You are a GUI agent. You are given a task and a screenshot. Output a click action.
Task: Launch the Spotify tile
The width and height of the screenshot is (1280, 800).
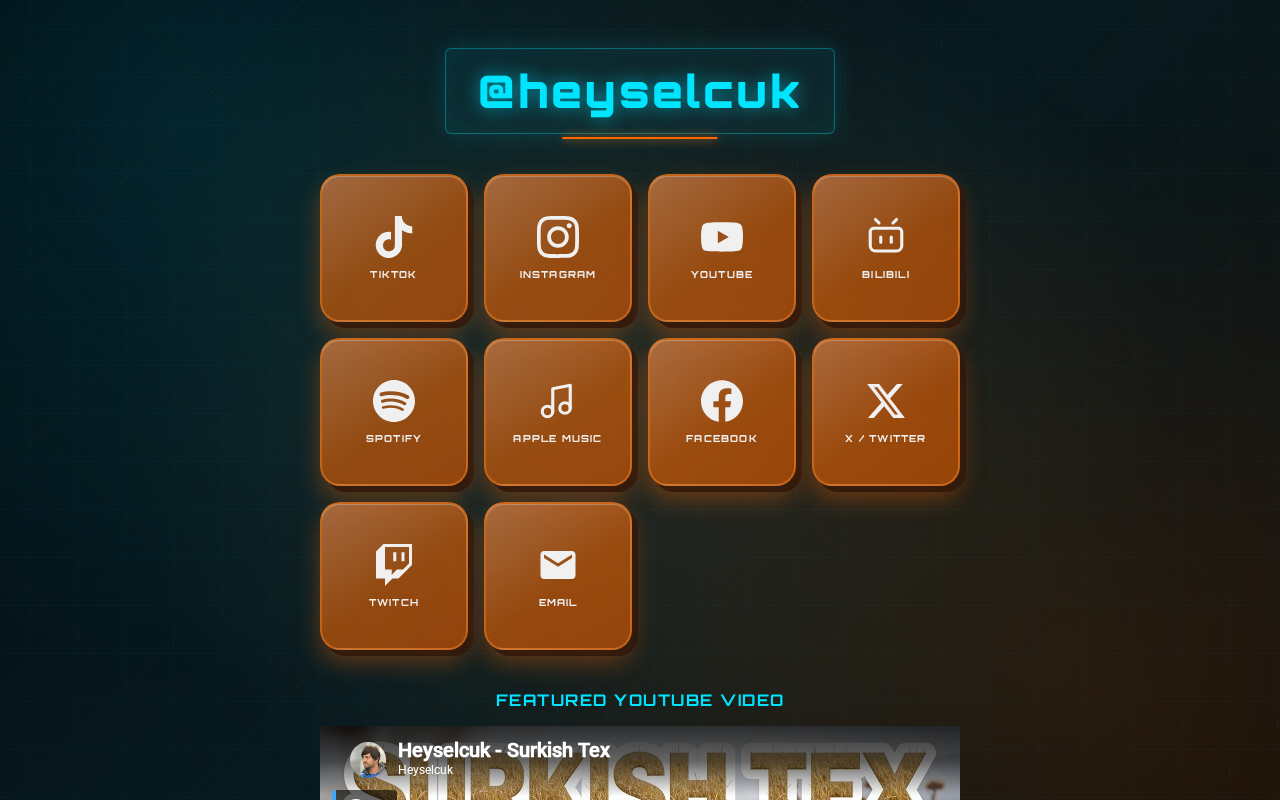click(x=394, y=412)
